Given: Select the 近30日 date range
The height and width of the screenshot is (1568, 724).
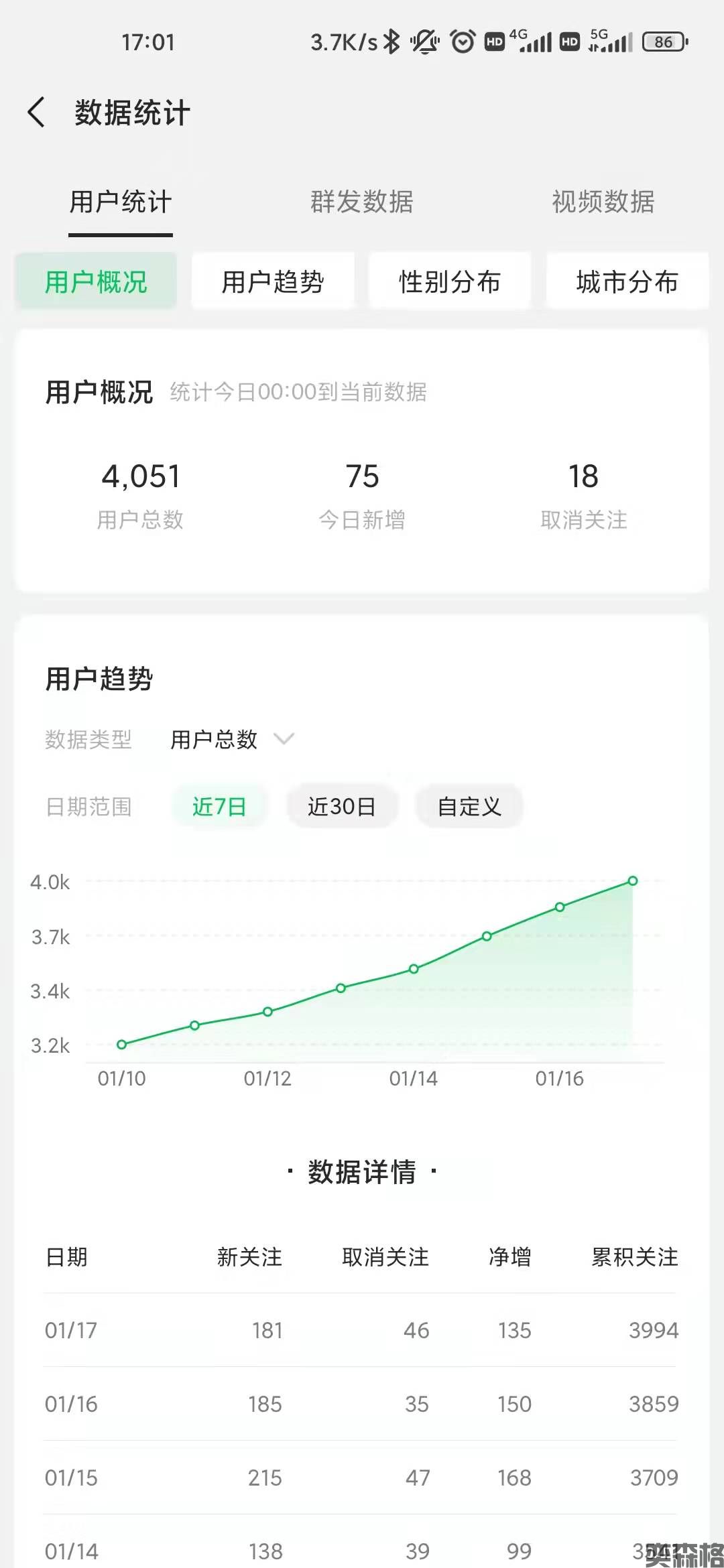Looking at the screenshot, I should [x=342, y=806].
